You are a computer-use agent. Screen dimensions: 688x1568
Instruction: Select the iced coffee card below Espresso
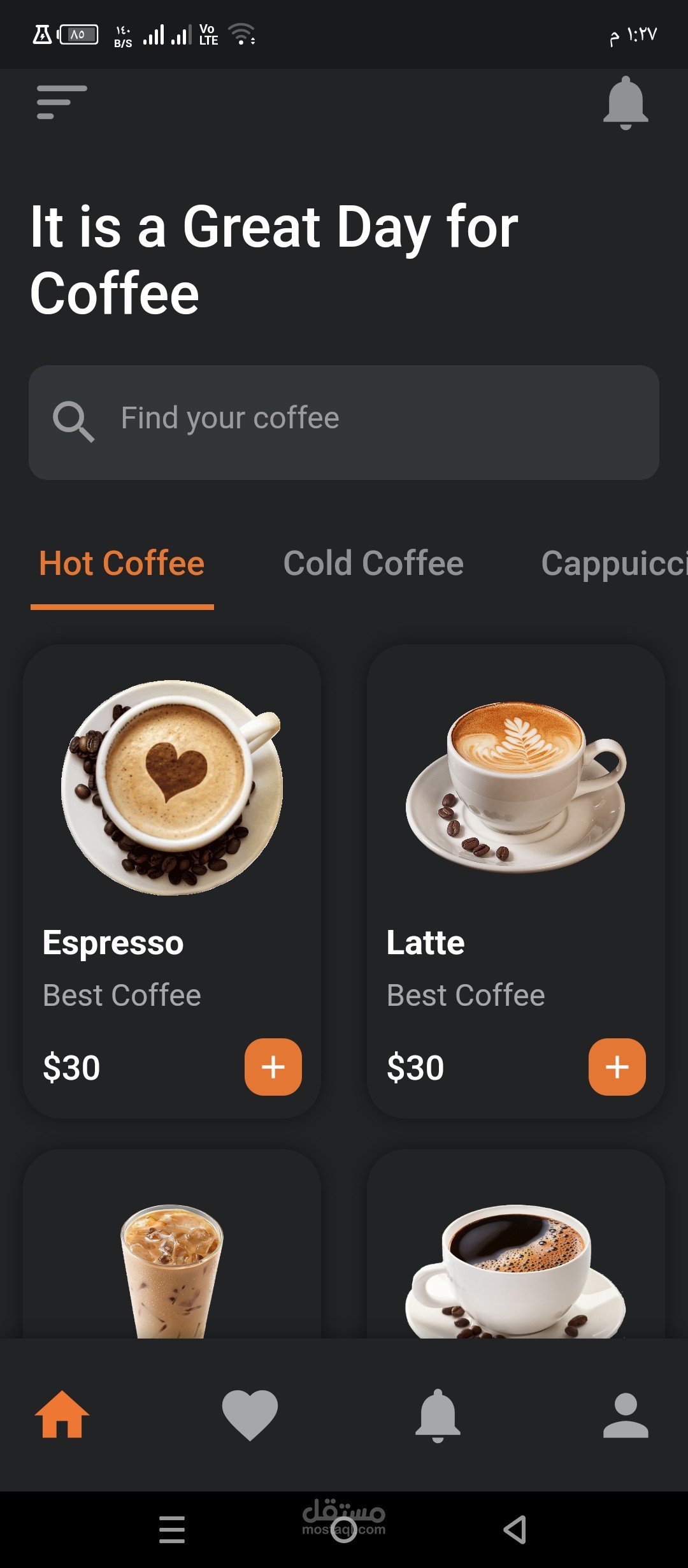click(x=173, y=1268)
